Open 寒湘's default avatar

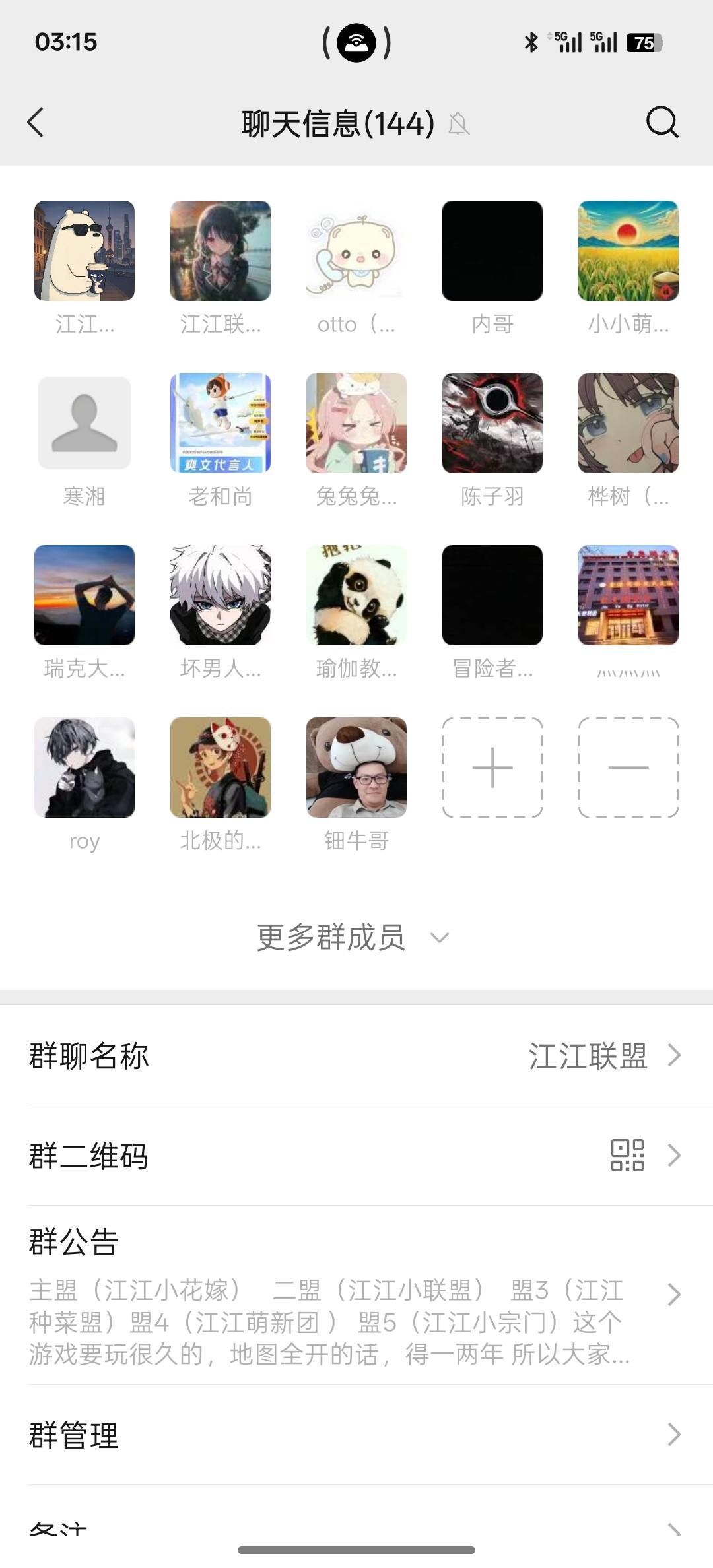[x=85, y=423]
